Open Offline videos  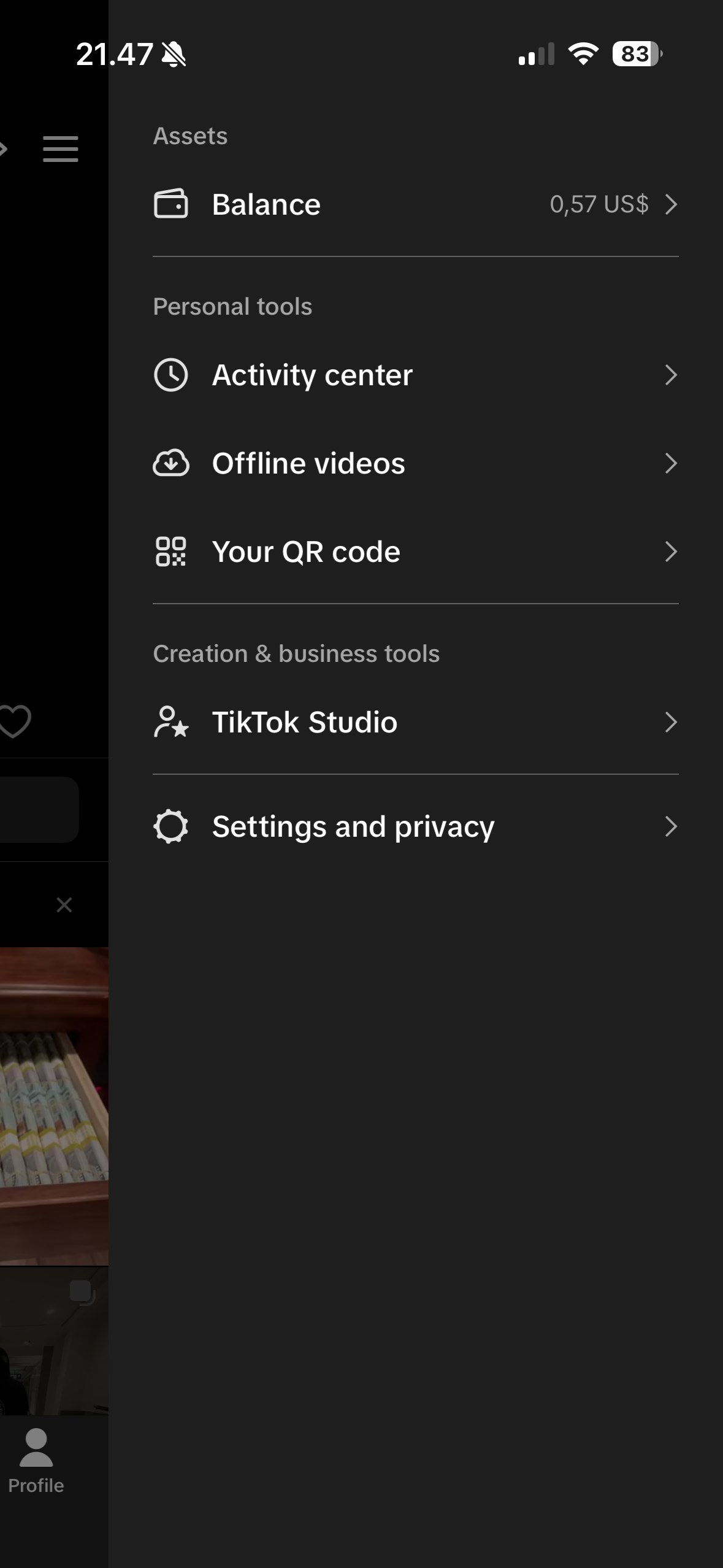click(x=416, y=463)
